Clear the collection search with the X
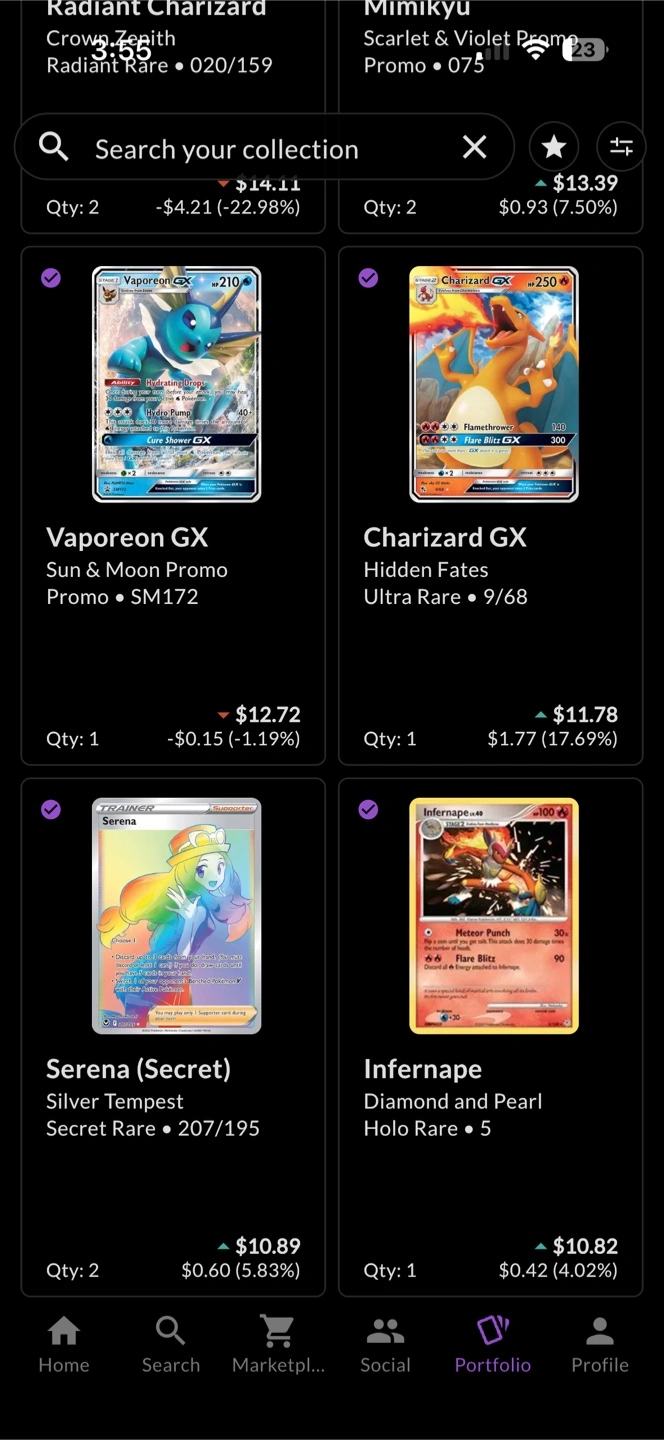 [x=475, y=148]
